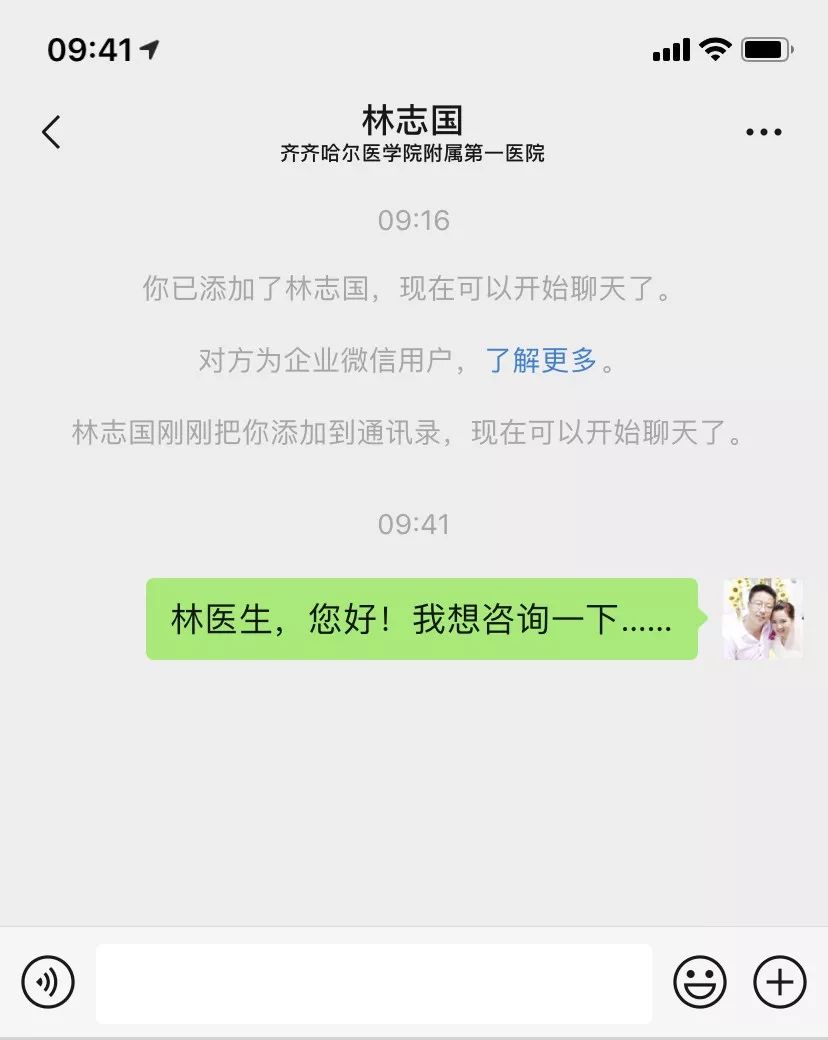Open the plus attachments menu
Viewport: 828px width, 1040px height.
(x=779, y=981)
